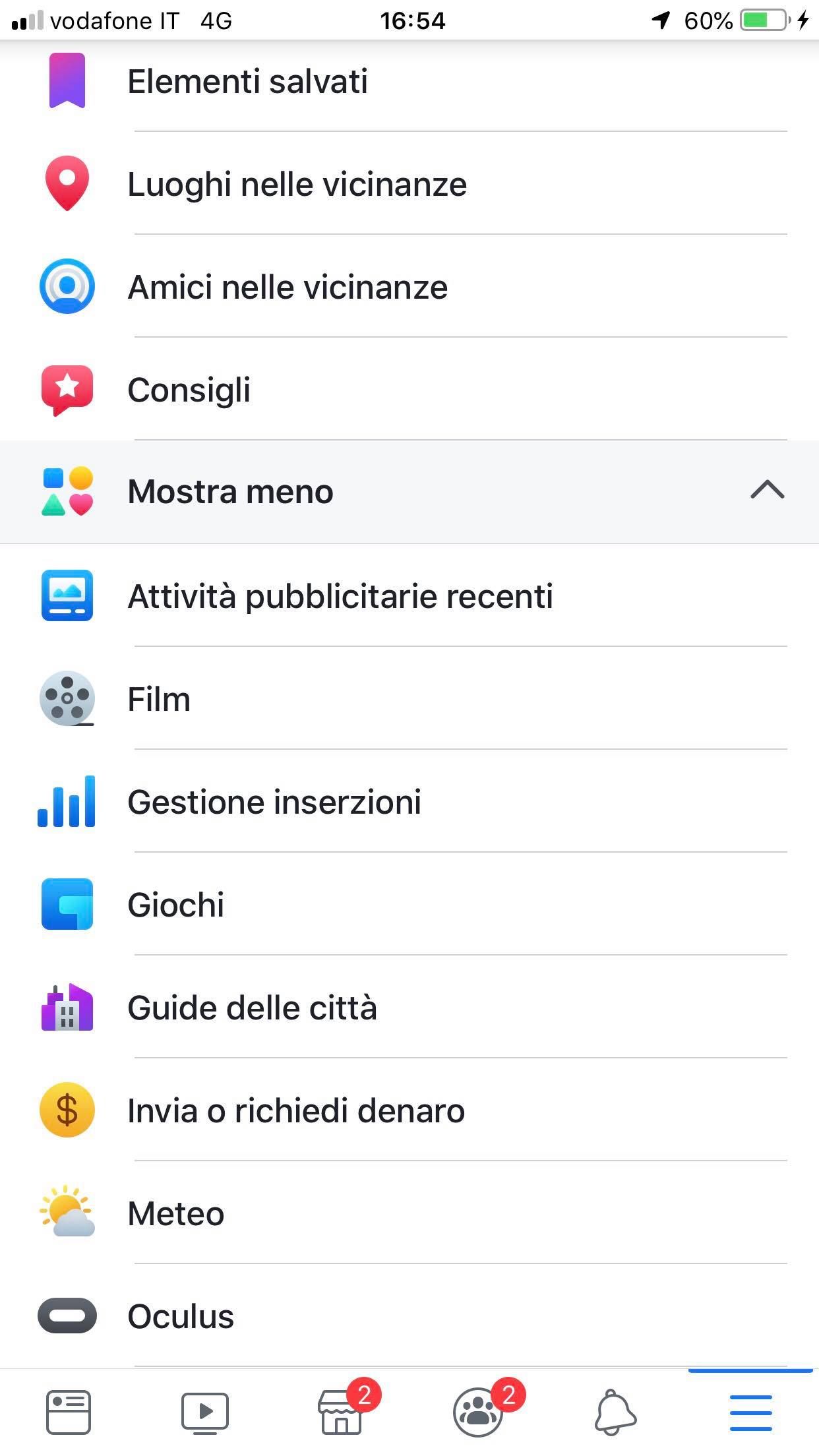The width and height of the screenshot is (819, 1456).
Task: Open the Giochi section
Action: (176, 905)
